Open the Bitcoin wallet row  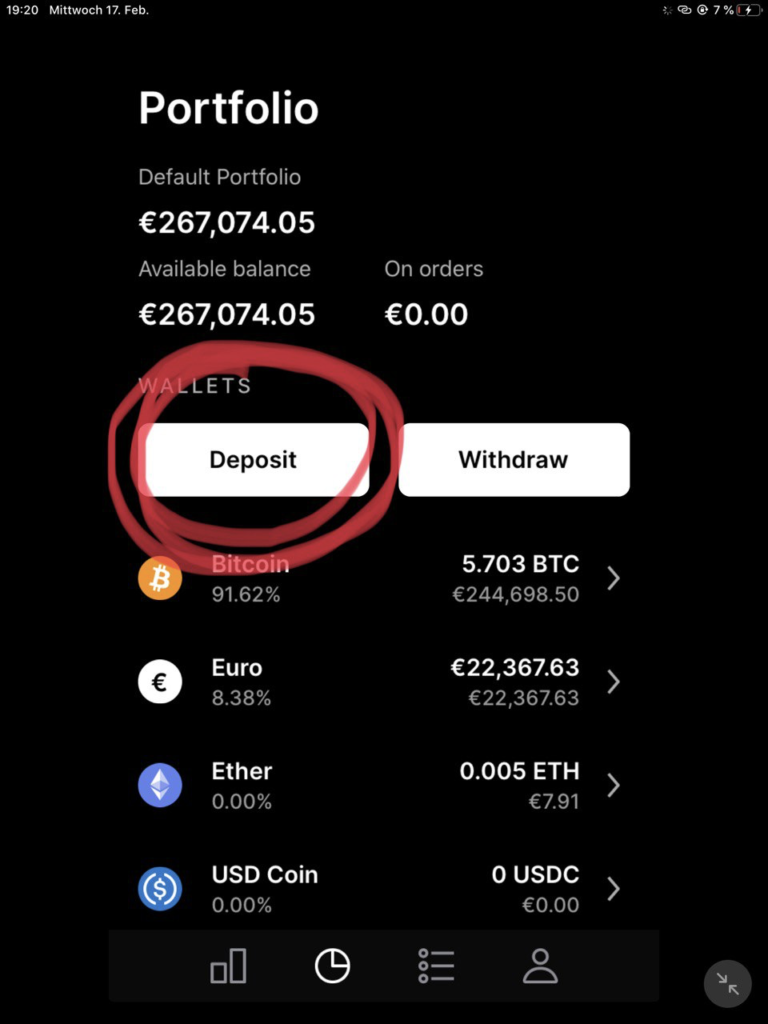click(x=380, y=578)
